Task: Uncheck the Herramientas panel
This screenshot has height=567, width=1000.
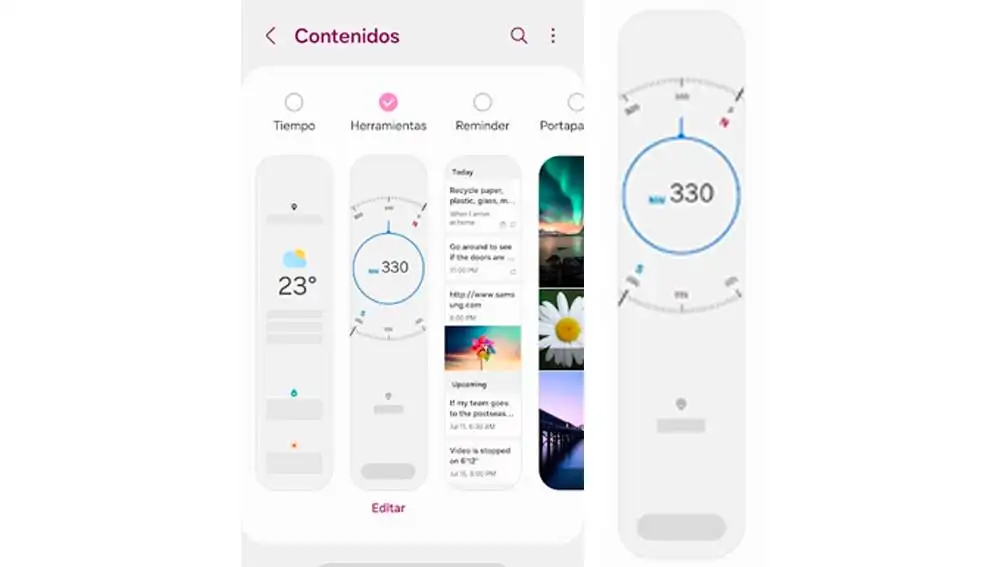Action: pos(388,102)
